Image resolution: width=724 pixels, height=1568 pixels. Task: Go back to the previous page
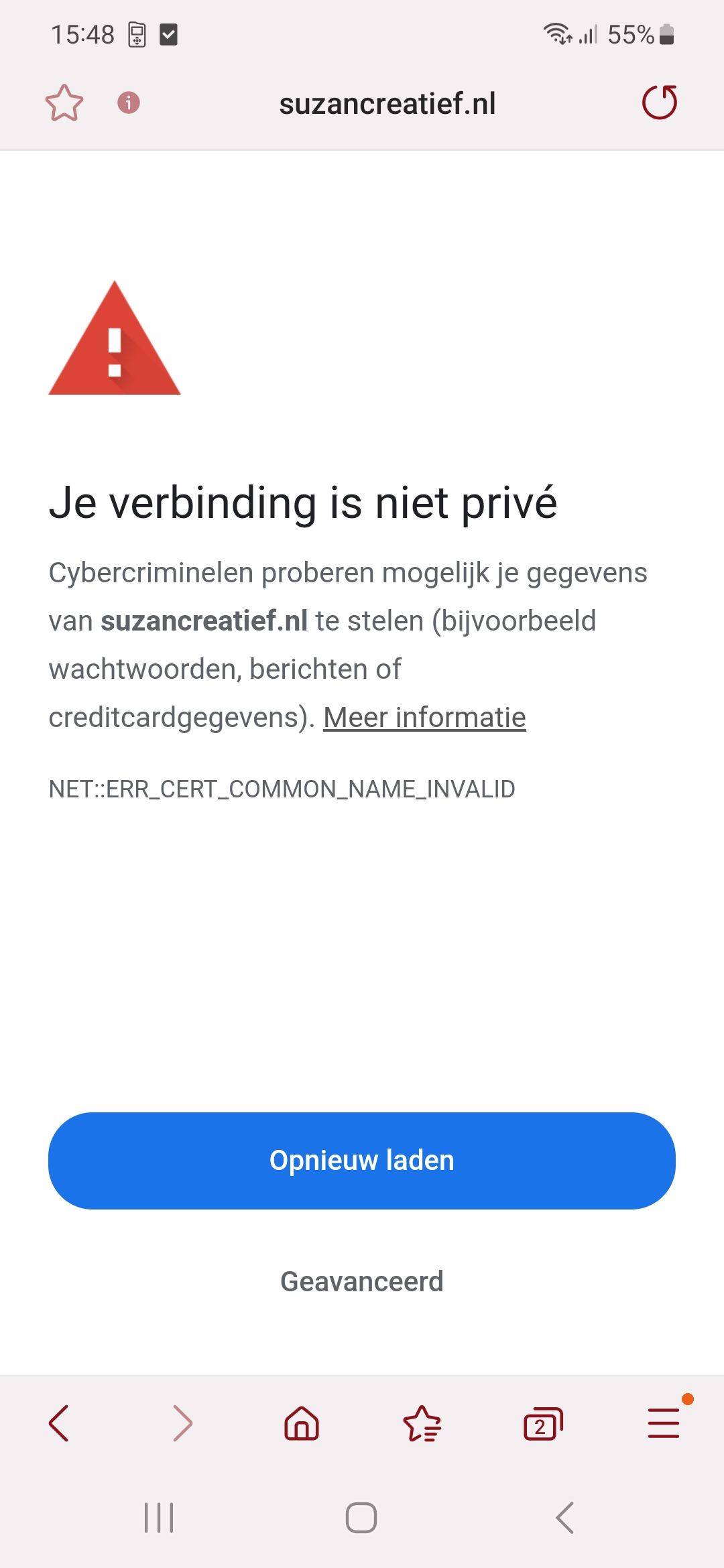[x=59, y=1423]
